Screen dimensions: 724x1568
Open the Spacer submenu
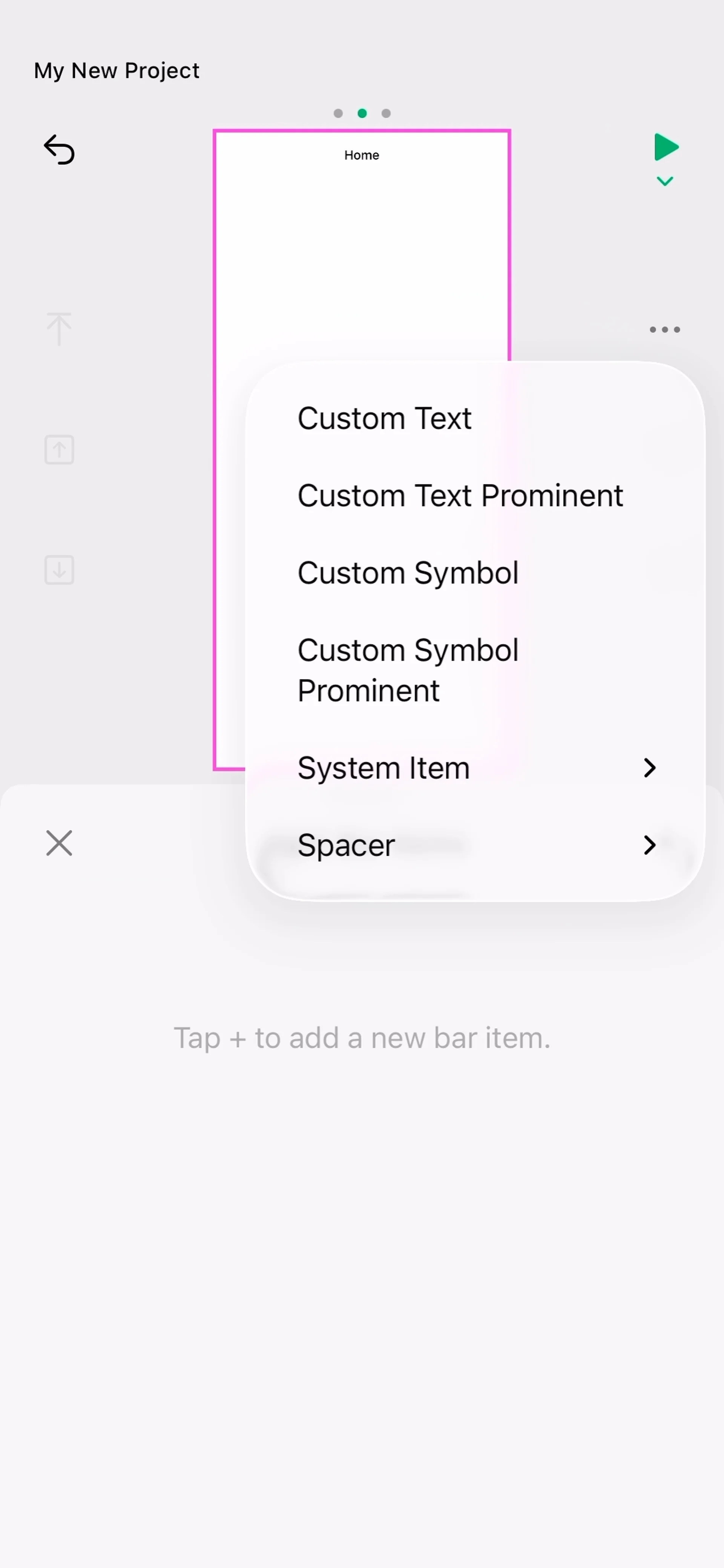475,845
